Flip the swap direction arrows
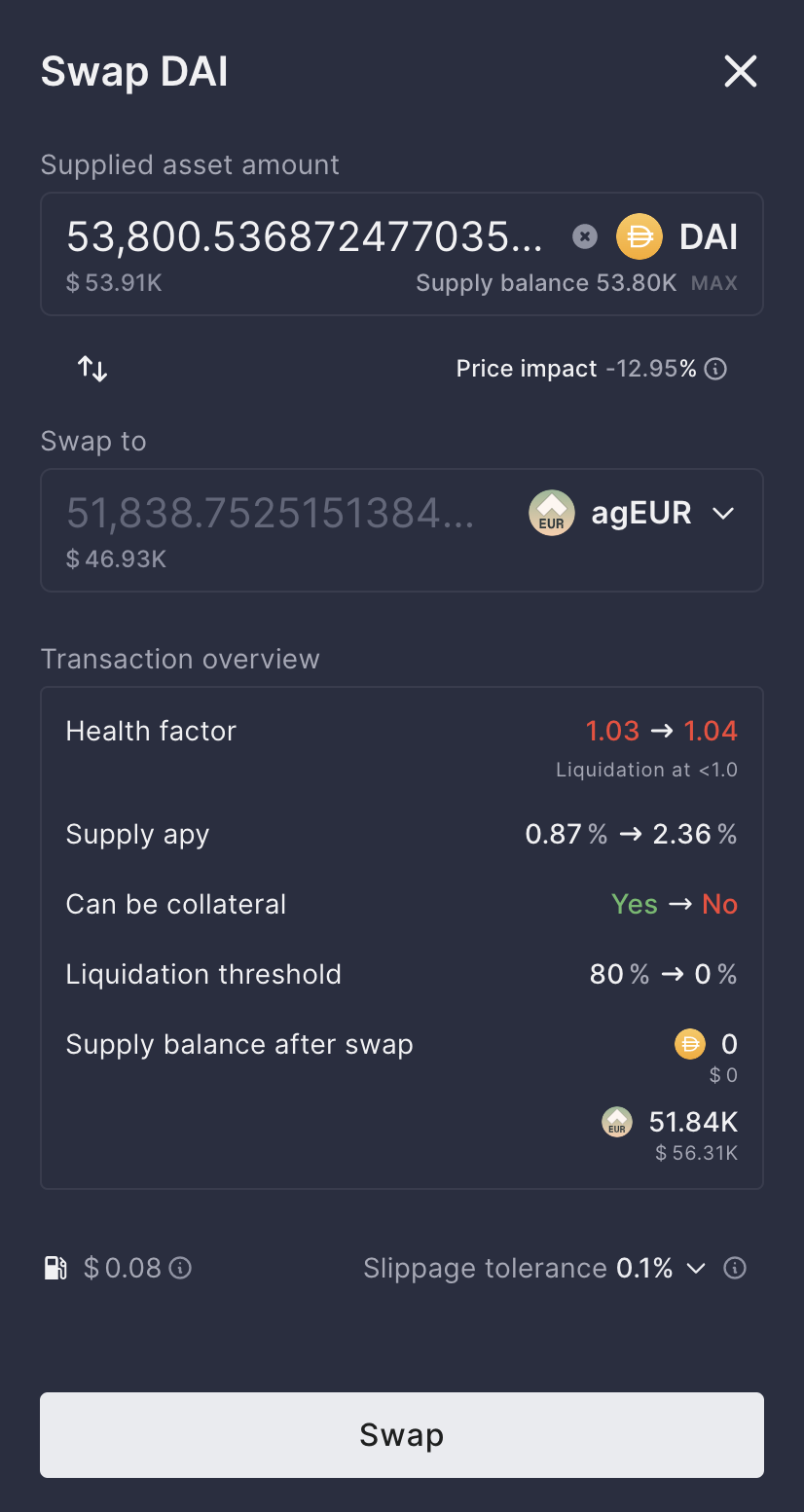Image resolution: width=804 pixels, height=1512 pixels. click(x=92, y=369)
